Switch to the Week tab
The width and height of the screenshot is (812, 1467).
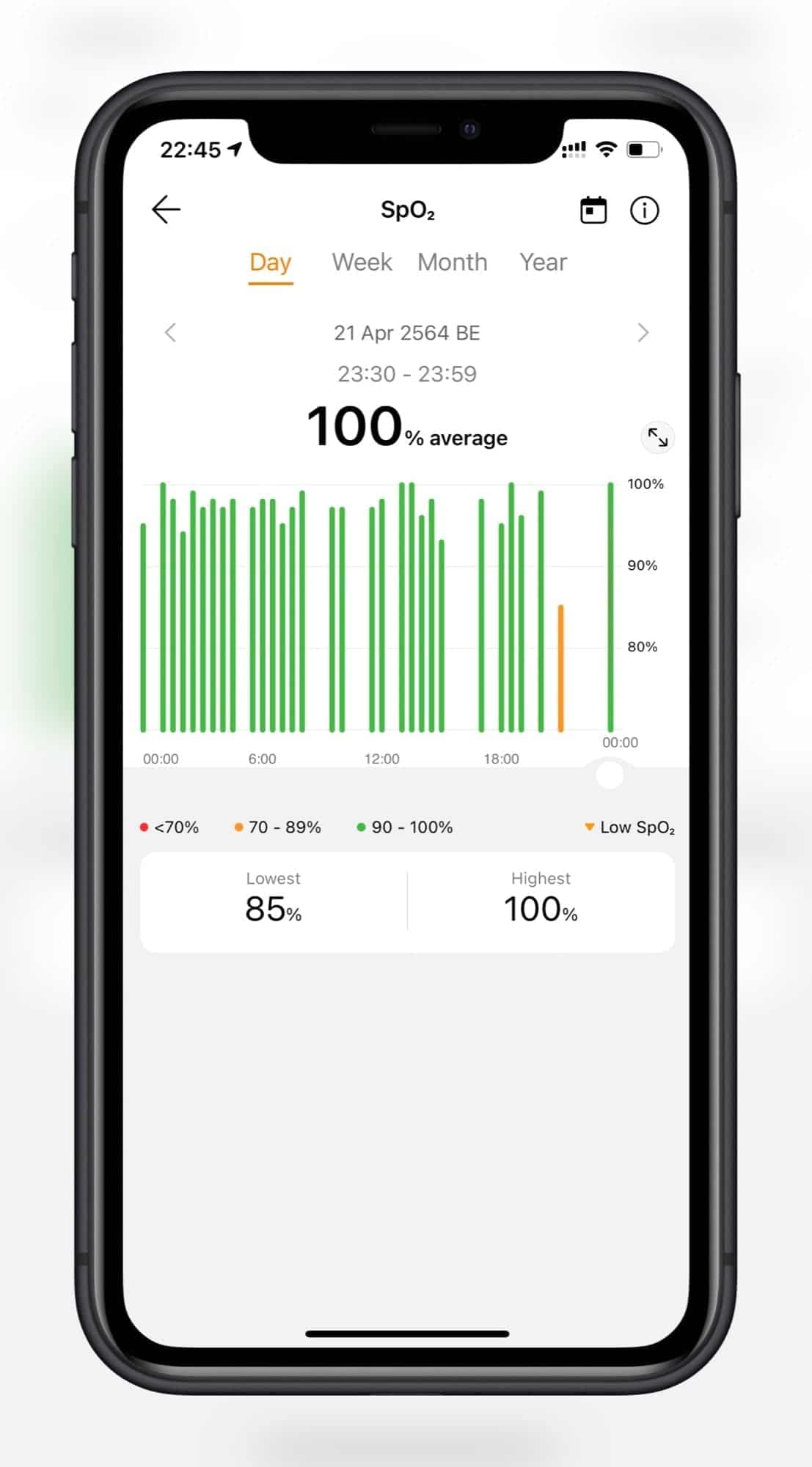coord(362,262)
